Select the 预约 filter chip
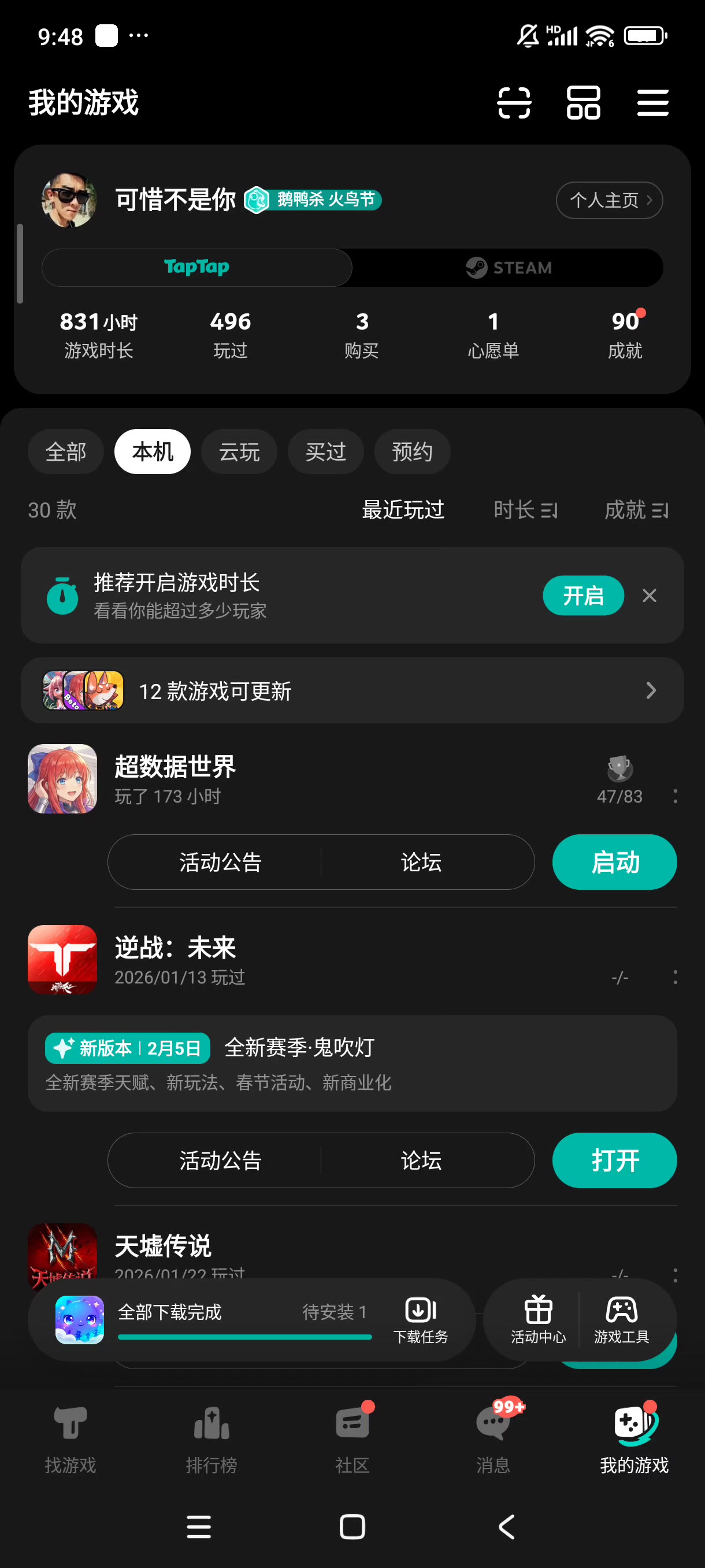The image size is (705, 1568). point(412,452)
